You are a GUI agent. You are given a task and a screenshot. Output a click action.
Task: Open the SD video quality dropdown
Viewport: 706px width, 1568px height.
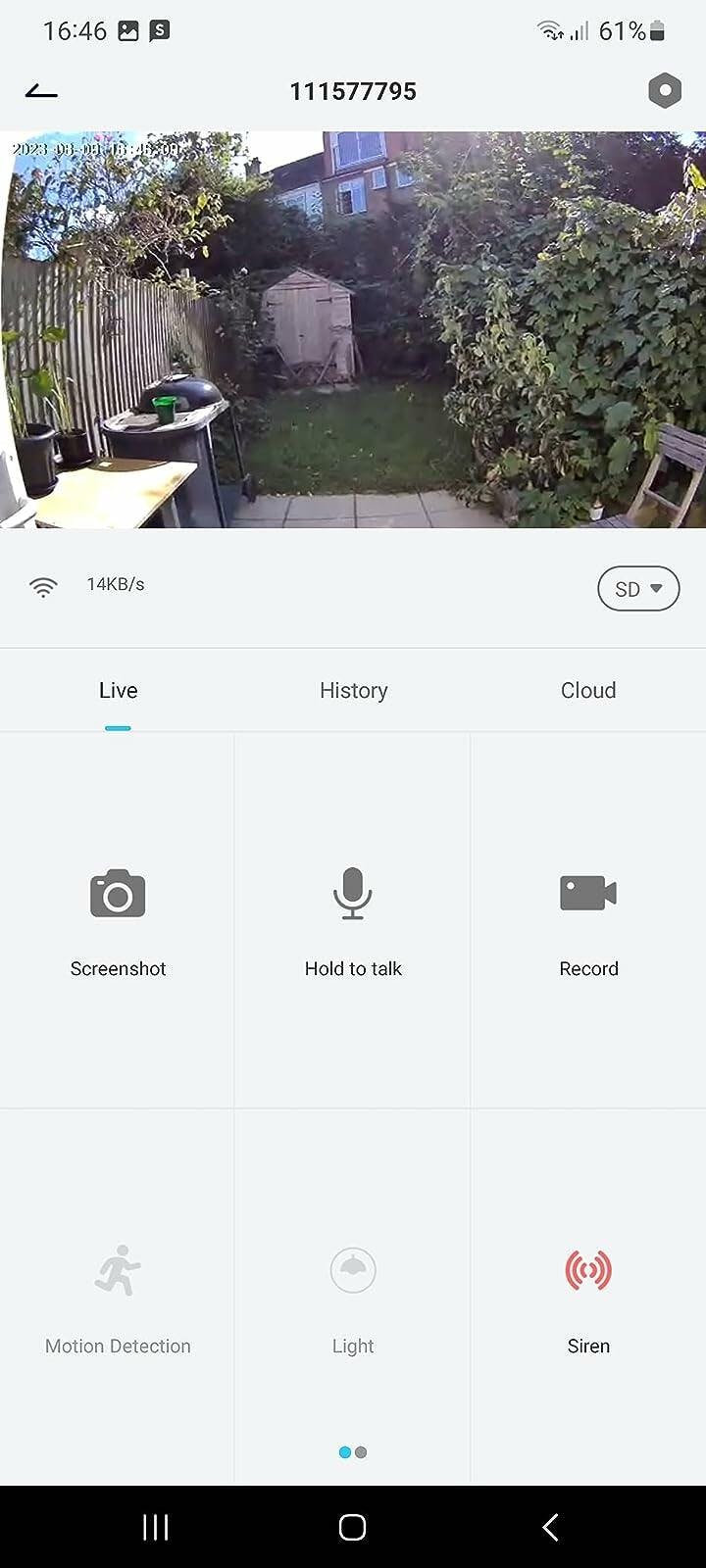(x=638, y=589)
